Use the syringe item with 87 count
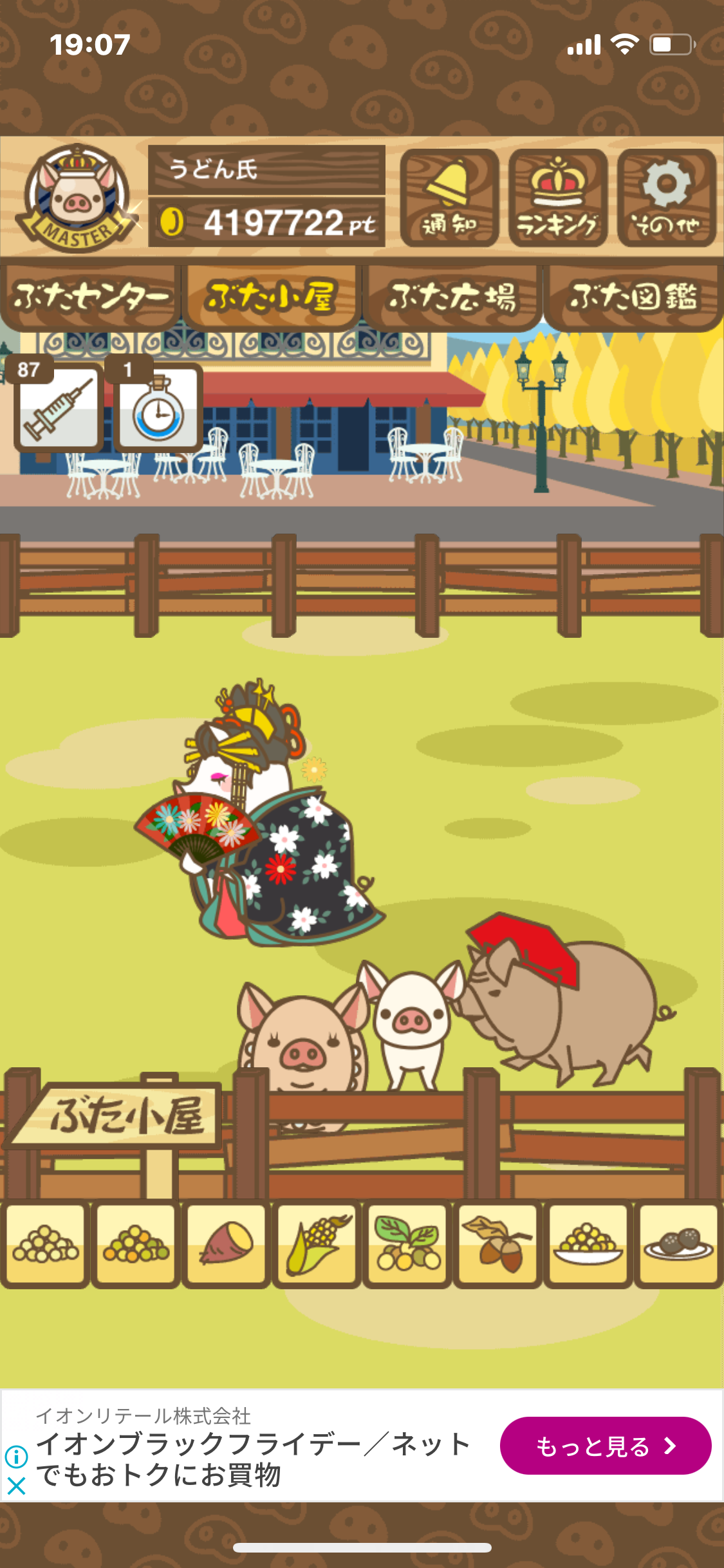Viewport: 724px width, 1568px height. pyautogui.click(x=59, y=406)
